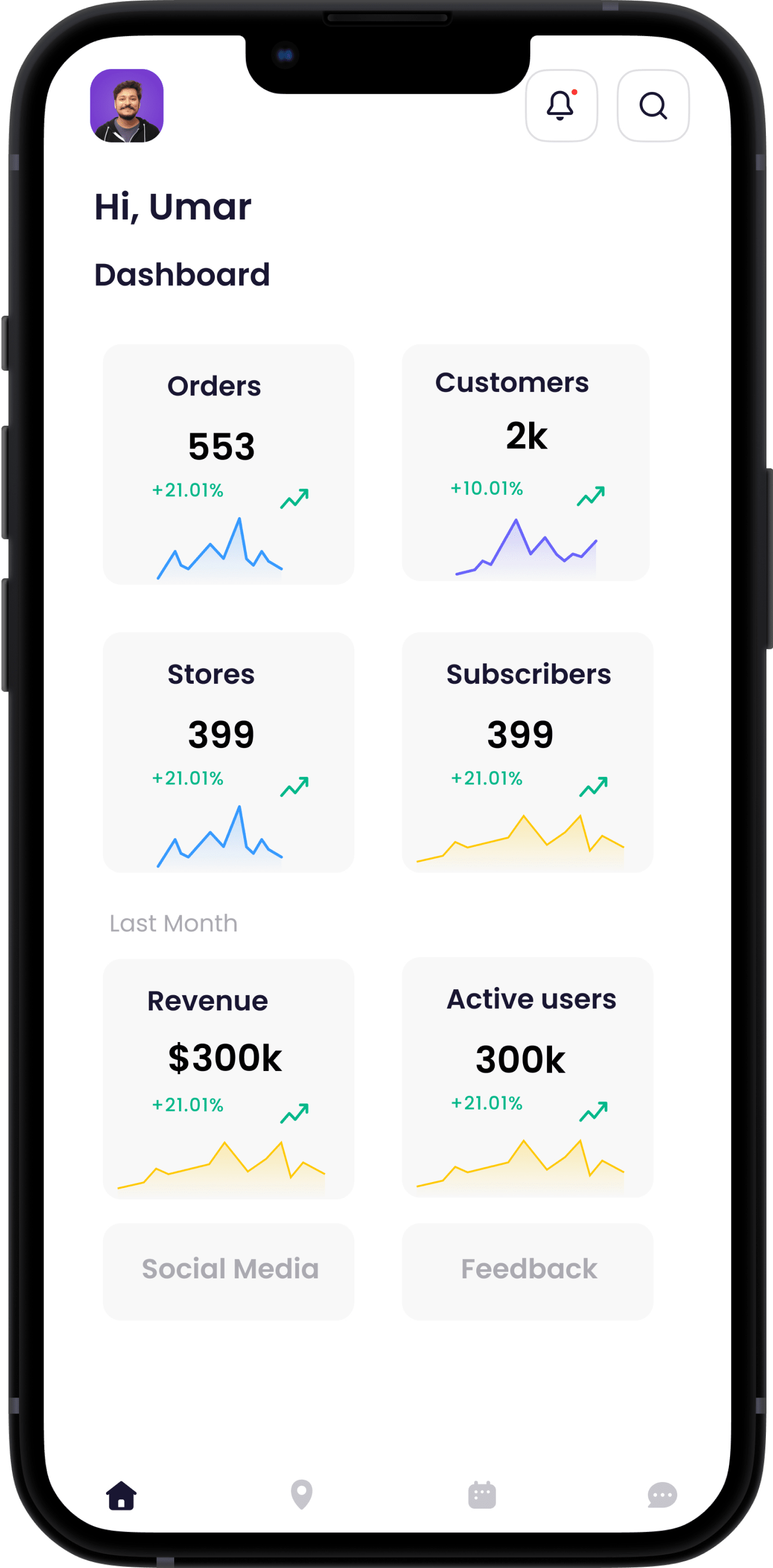Open the Active users card
Screen dimensions: 773x1568
tap(527, 1077)
